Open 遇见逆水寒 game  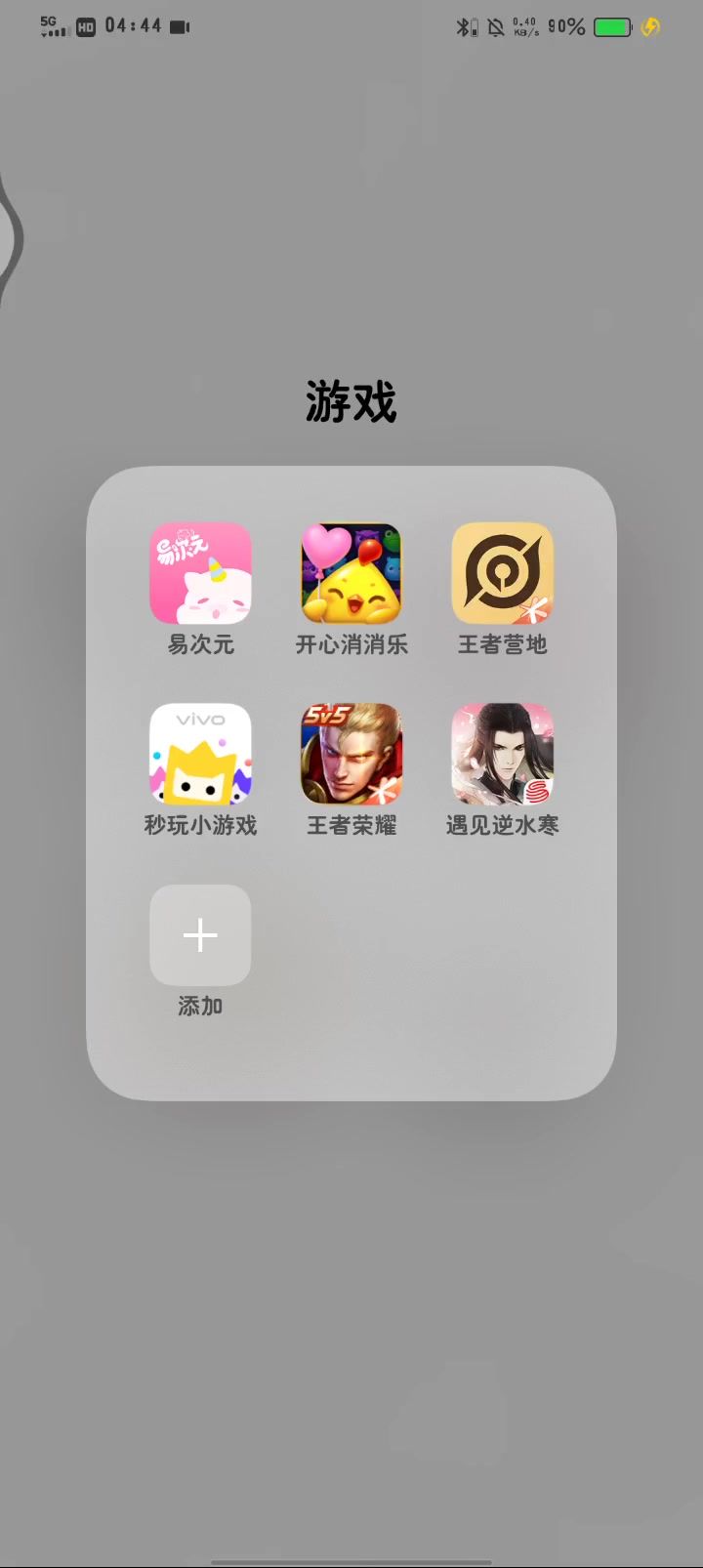tap(502, 754)
